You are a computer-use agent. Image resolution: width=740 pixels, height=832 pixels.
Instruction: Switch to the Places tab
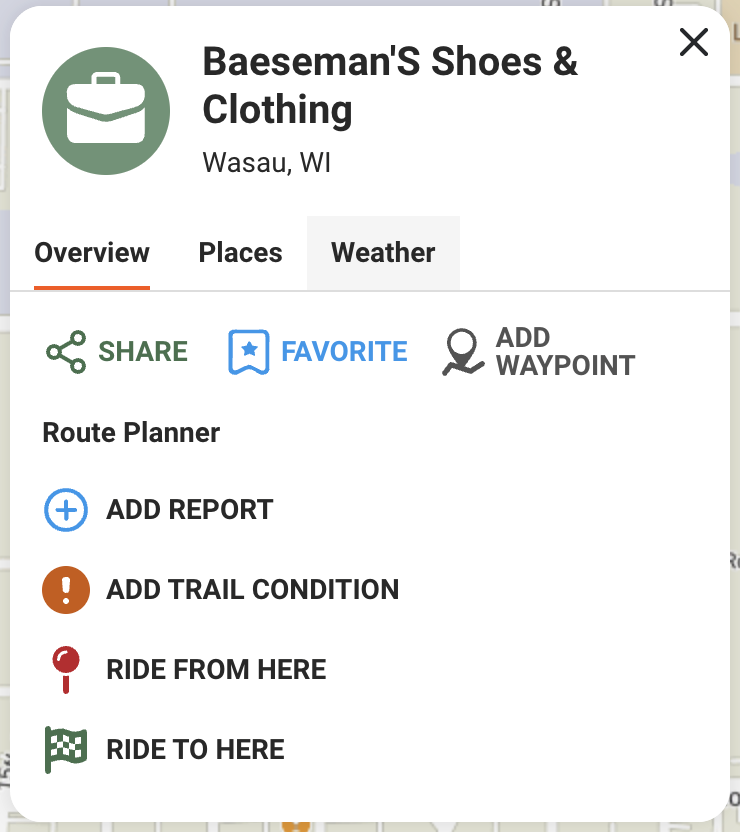[240, 253]
